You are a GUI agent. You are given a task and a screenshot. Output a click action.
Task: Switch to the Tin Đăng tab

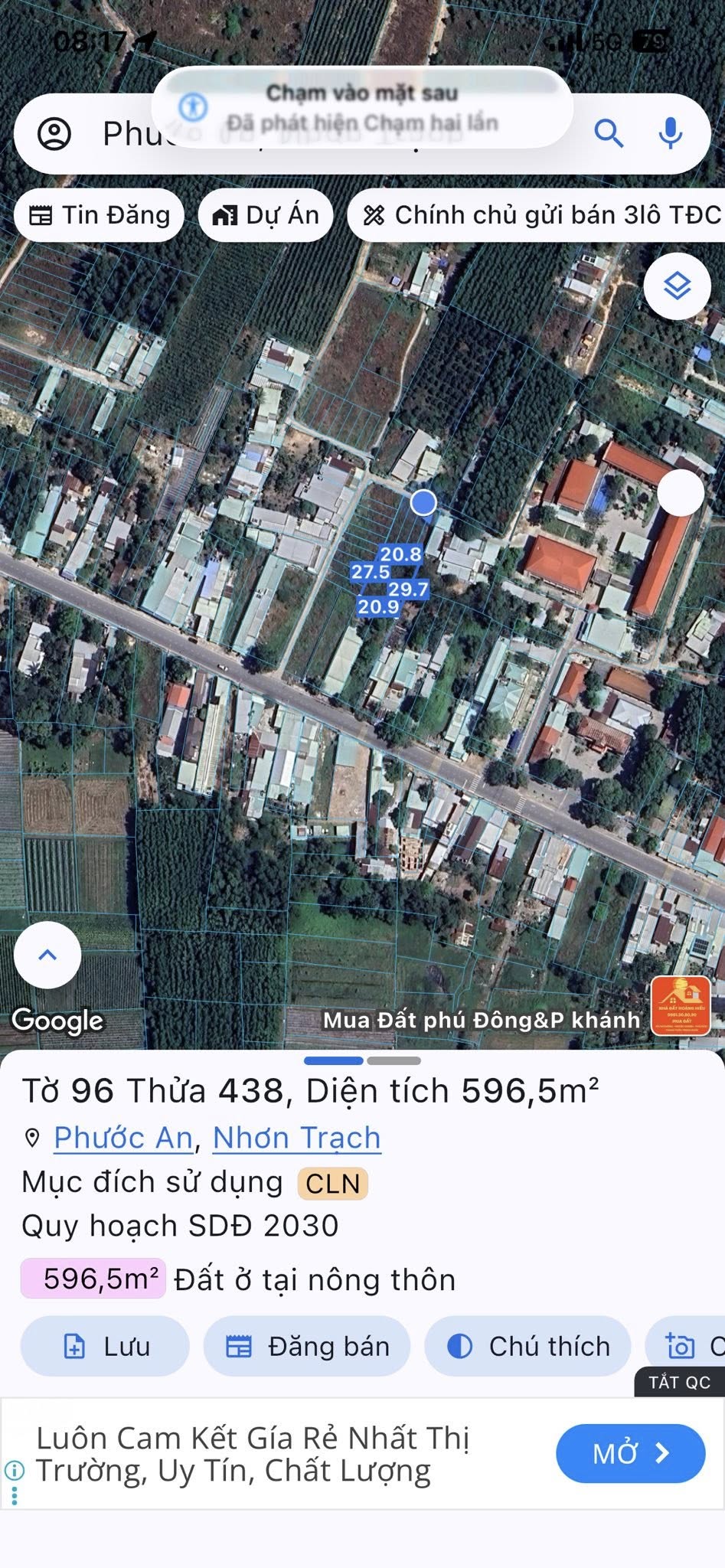98,215
